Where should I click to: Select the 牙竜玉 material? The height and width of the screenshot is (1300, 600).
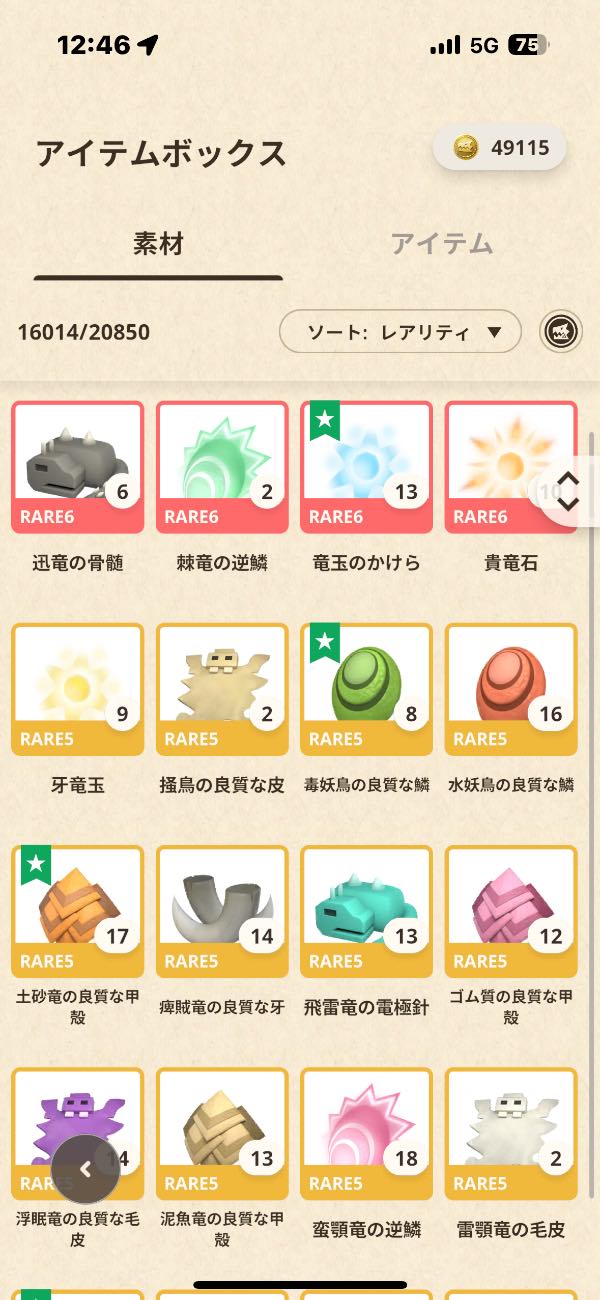[x=78, y=690]
